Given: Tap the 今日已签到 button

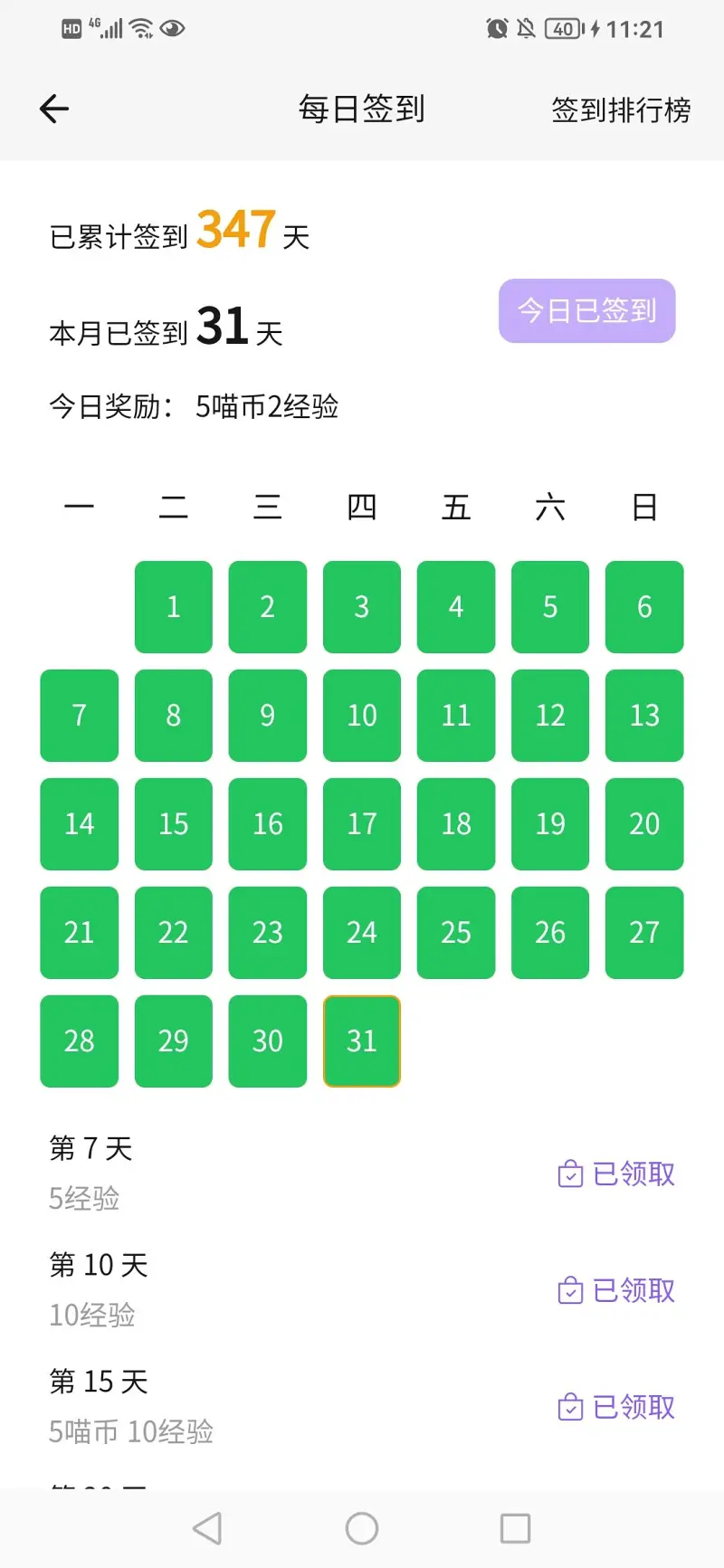Looking at the screenshot, I should [586, 310].
